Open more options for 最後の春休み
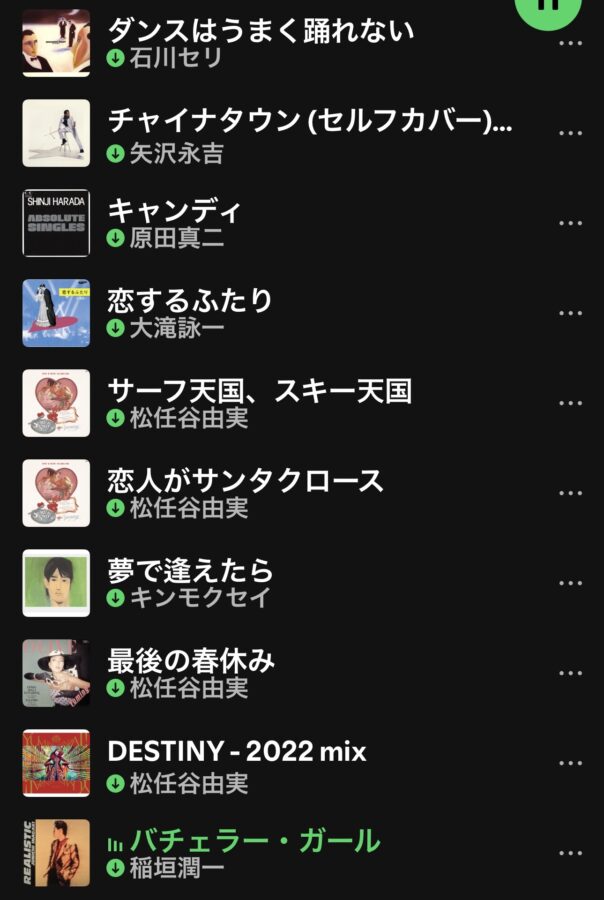Image resolution: width=604 pixels, height=900 pixels. (x=571, y=673)
